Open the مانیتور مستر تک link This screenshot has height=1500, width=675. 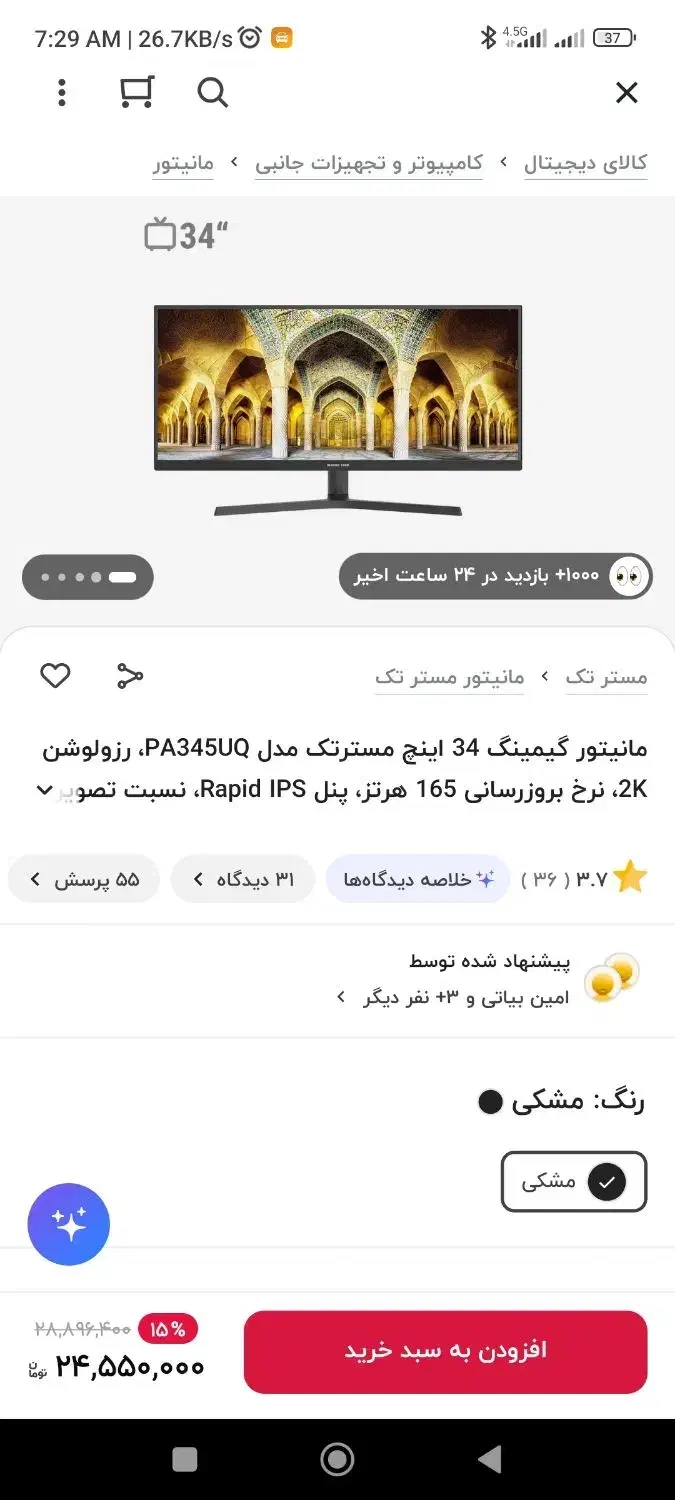[x=449, y=677]
